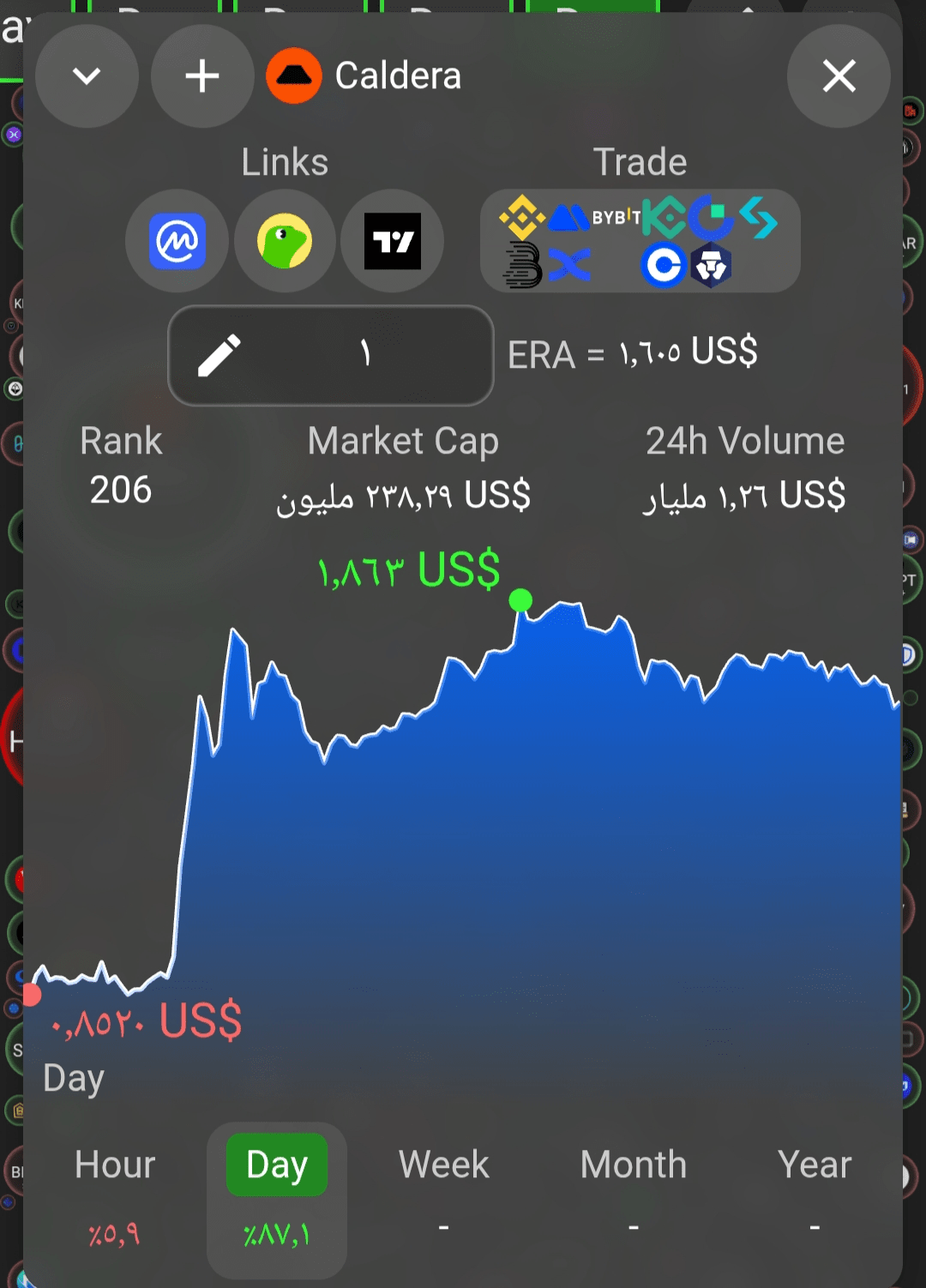The image size is (926, 1288).
Task: Add Caldera with the plus button
Action: (x=202, y=76)
